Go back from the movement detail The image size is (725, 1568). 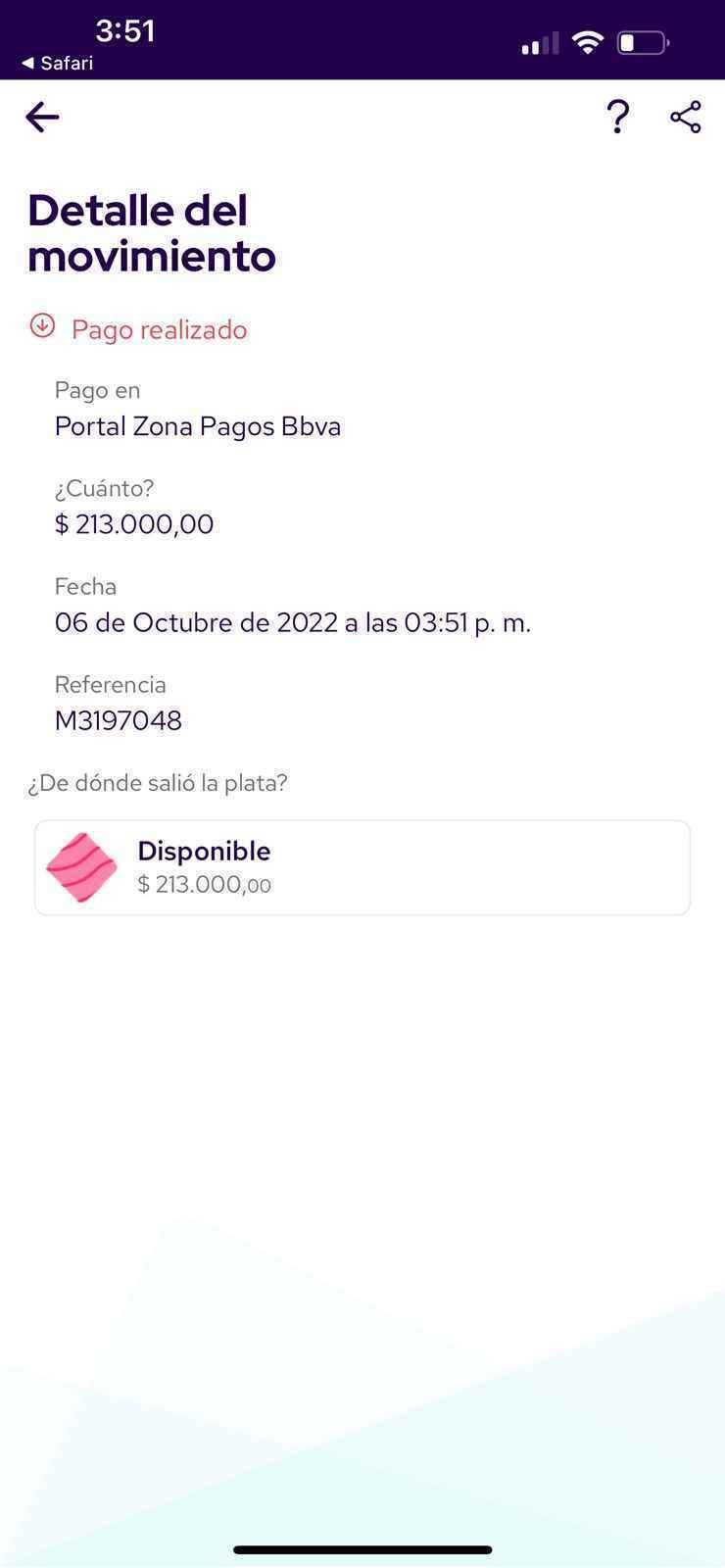click(x=42, y=118)
